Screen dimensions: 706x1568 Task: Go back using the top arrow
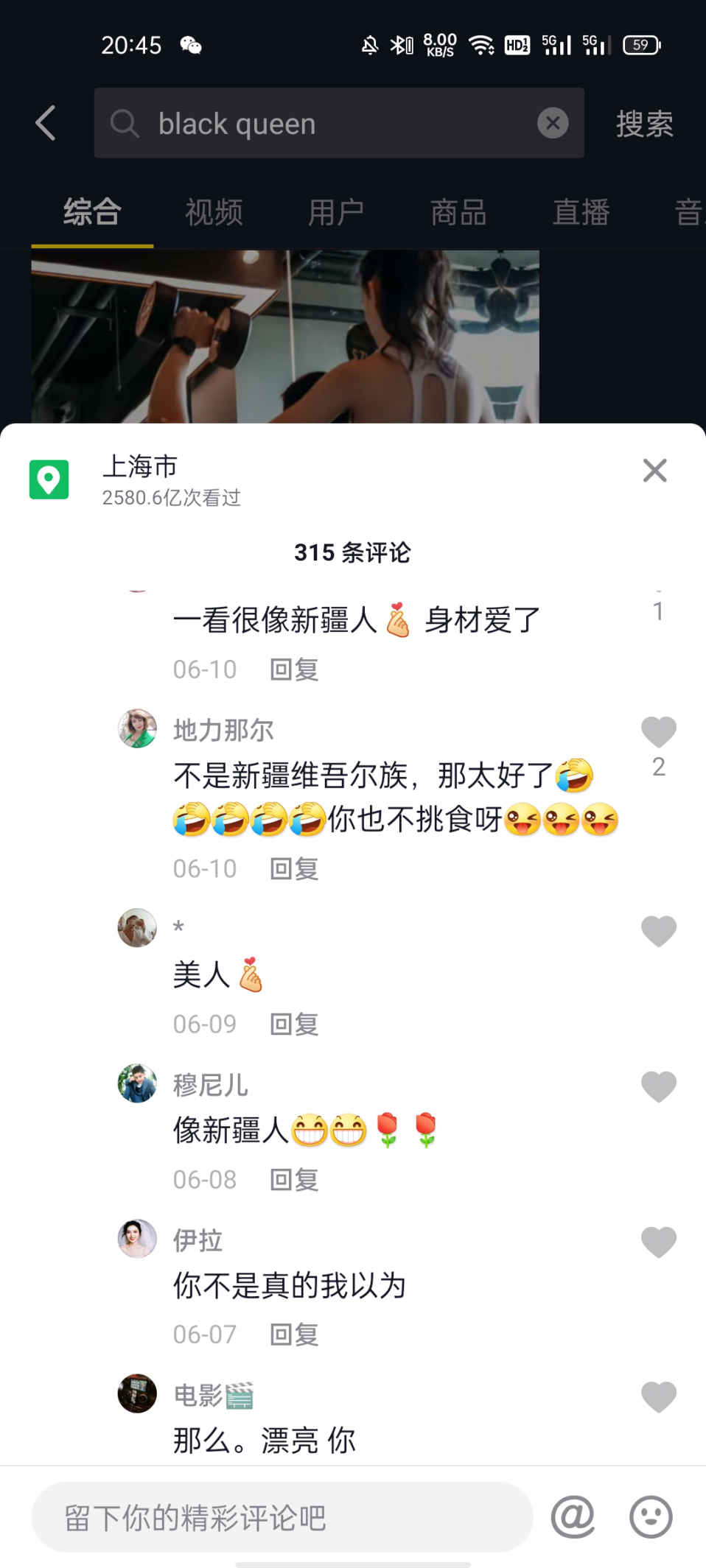[46, 123]
